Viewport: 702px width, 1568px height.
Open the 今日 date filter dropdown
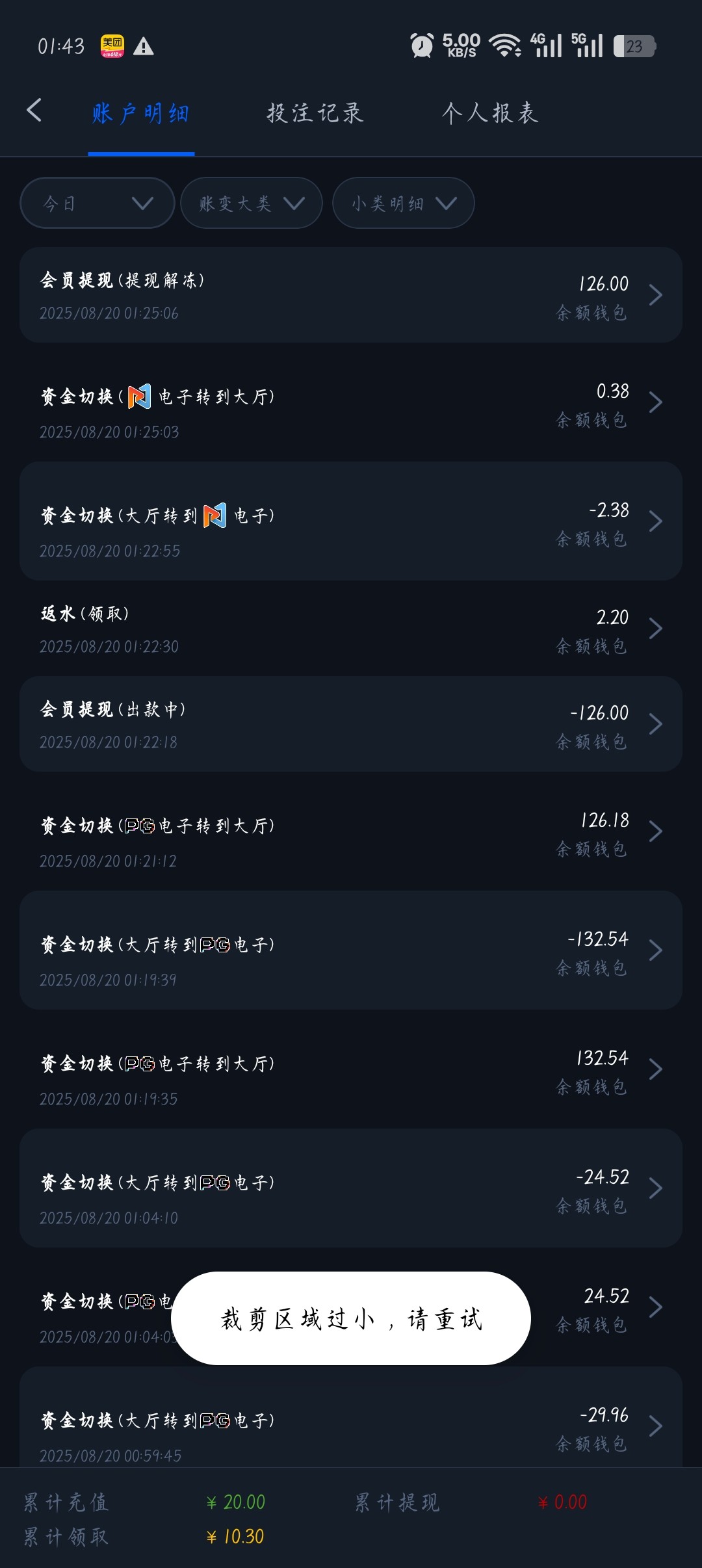click(96, 203)
